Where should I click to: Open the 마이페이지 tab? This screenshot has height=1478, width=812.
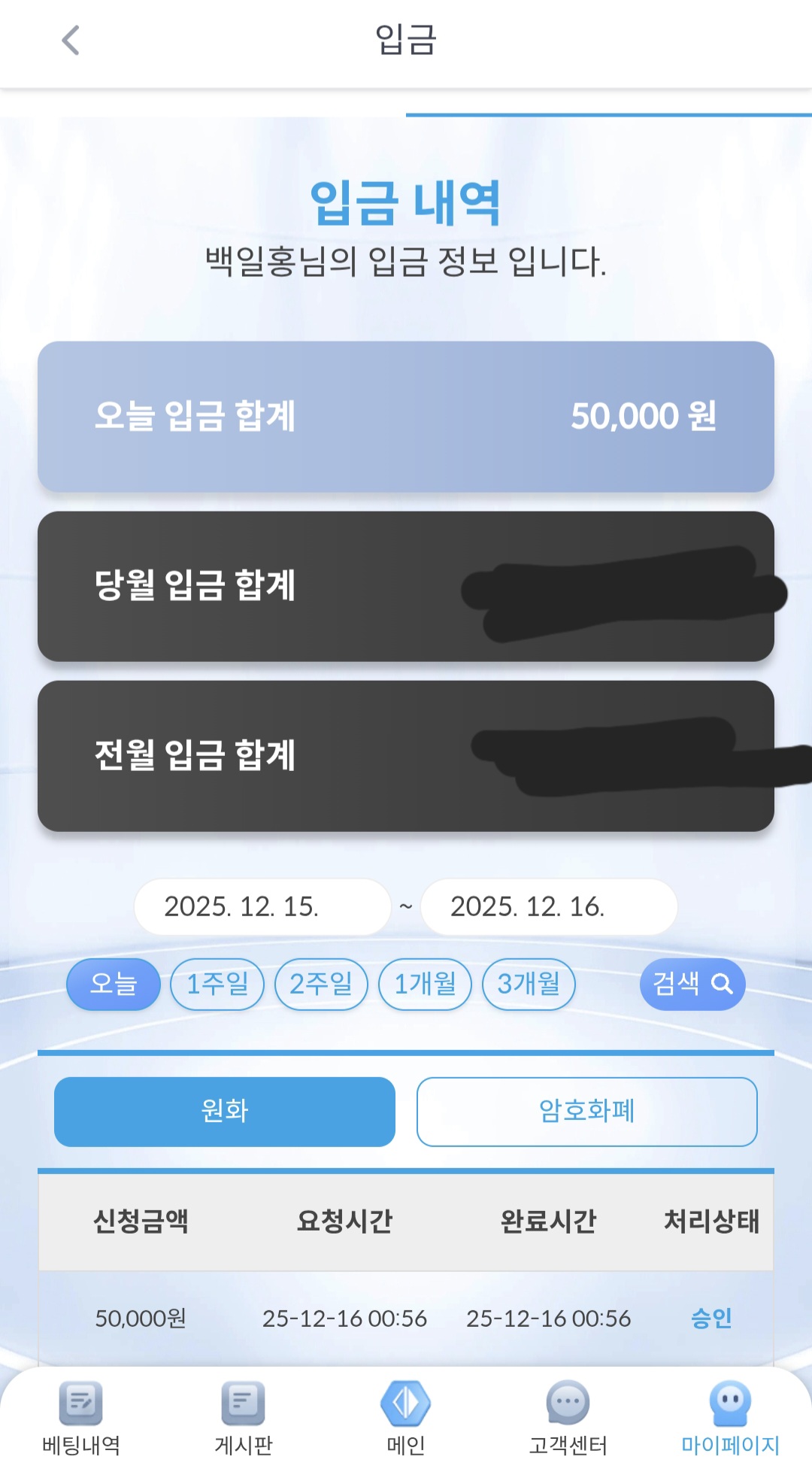tap(730, 1419)
